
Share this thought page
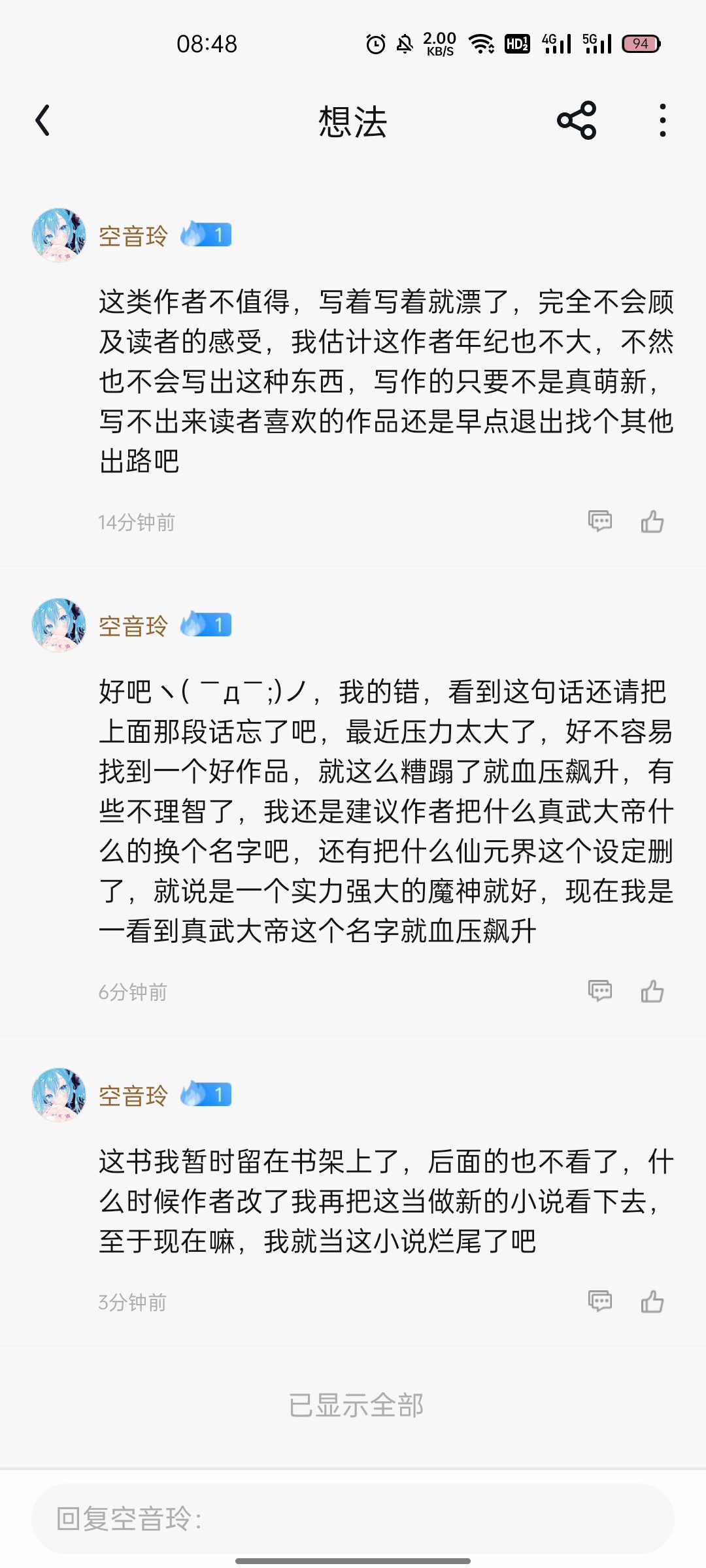click(577, 121)
